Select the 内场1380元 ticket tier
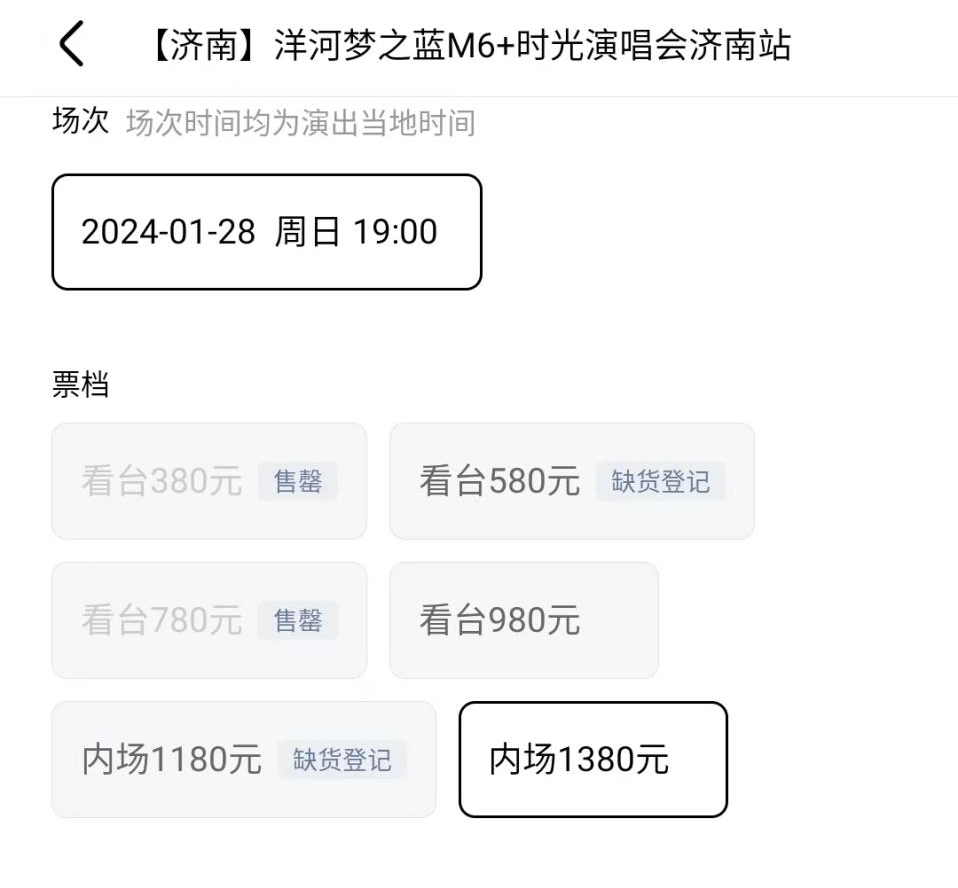Image resolution: width=958 pixels, height=888 pixels. (592, 759)
